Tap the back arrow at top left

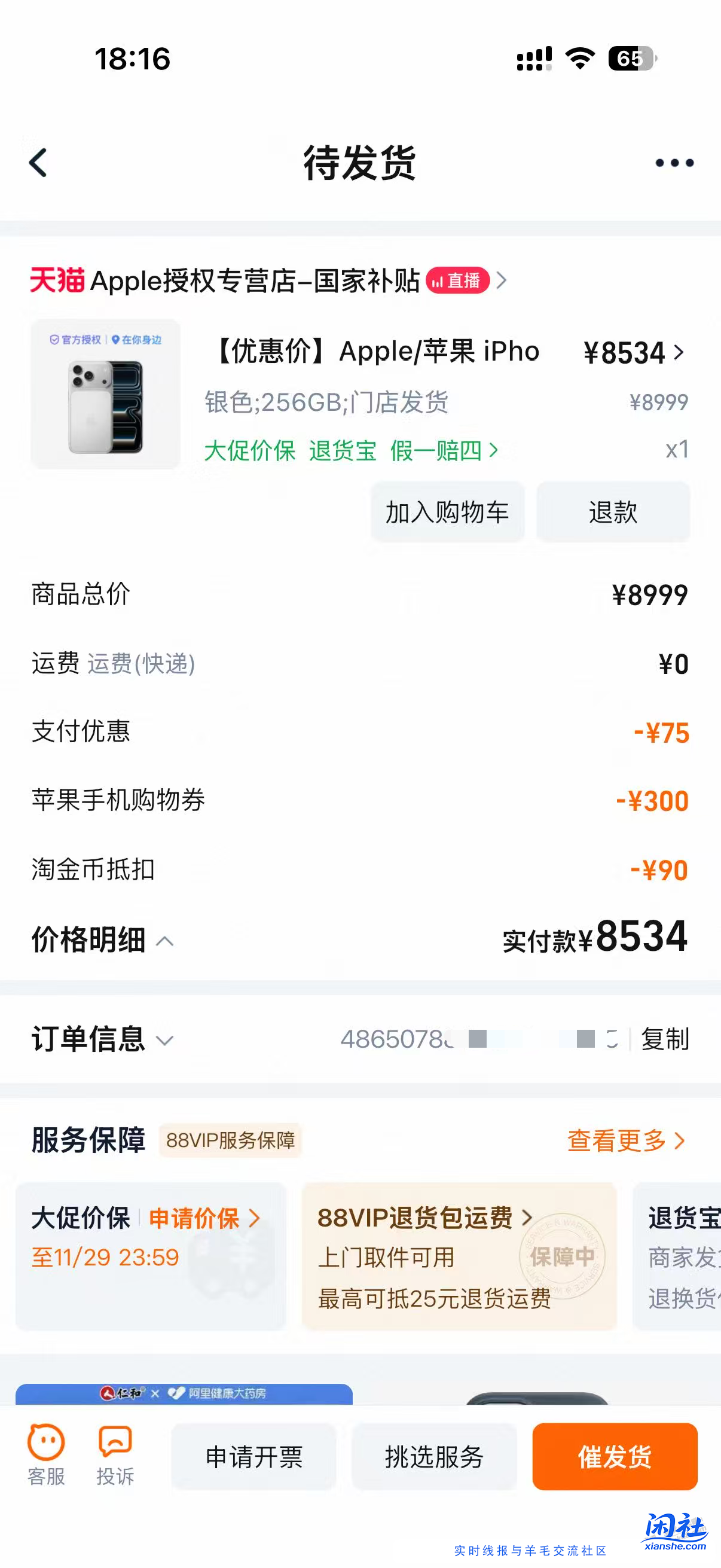pyautogui.click(x=38, y=163)
